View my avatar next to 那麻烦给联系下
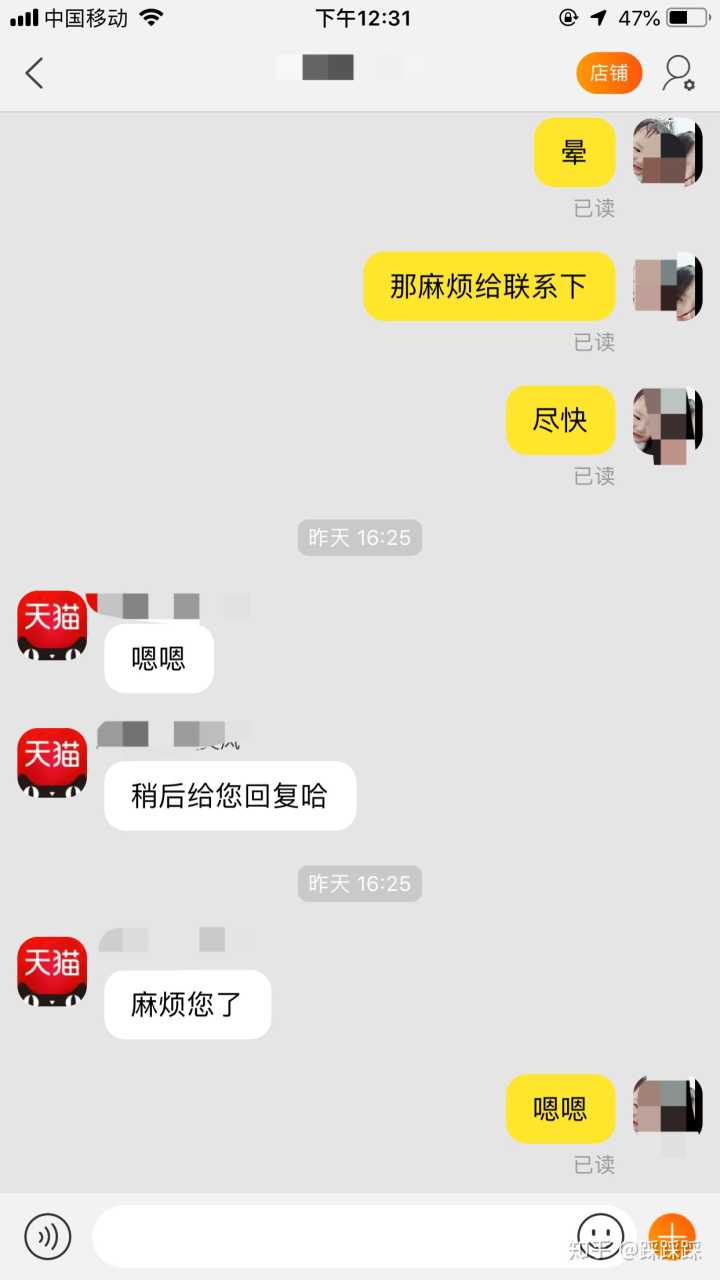Screen dimensions: 720x1280 pyautogui.click(x=668, y=287)
